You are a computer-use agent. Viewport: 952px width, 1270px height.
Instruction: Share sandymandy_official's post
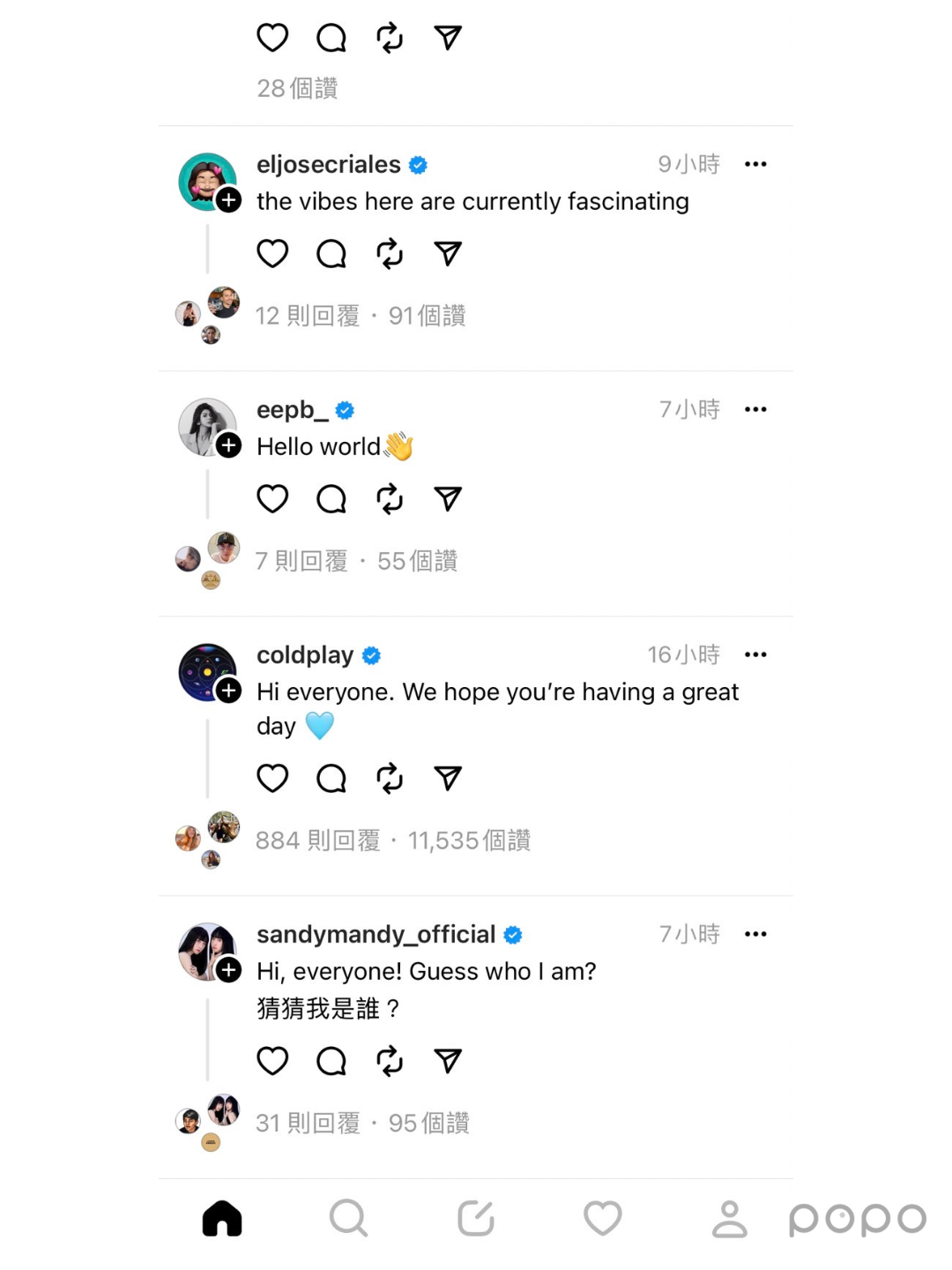click(448, 1061)
